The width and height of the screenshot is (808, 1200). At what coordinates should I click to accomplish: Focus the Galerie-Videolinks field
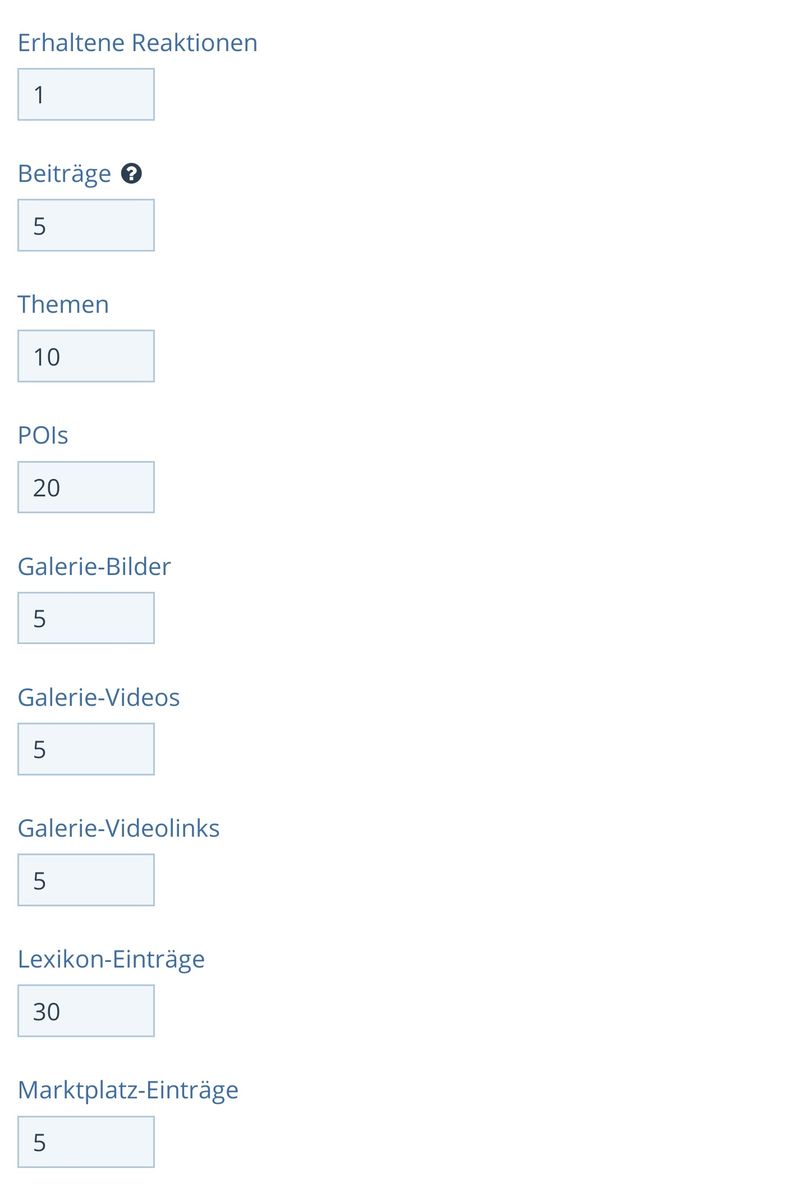point(86,881)
